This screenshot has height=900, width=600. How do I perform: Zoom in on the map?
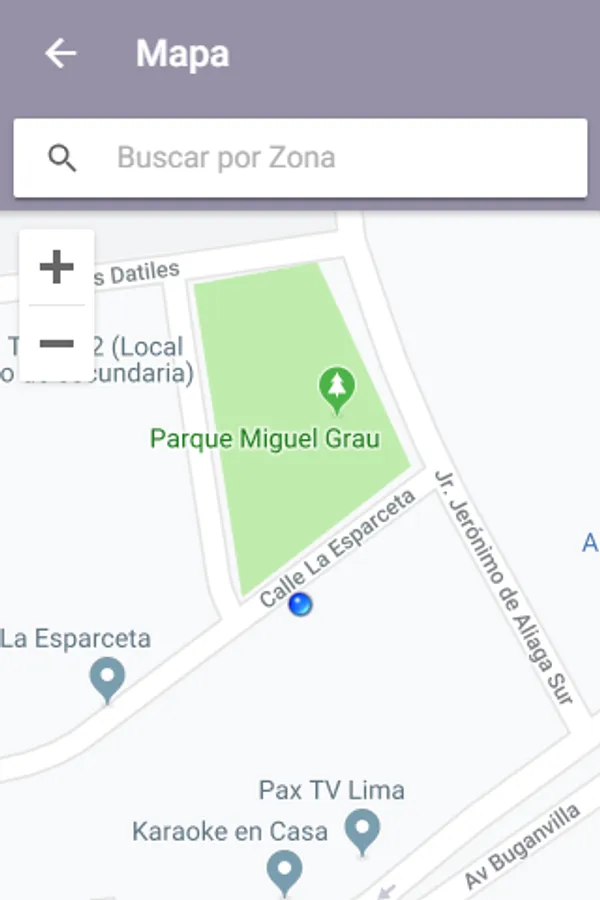57,267
